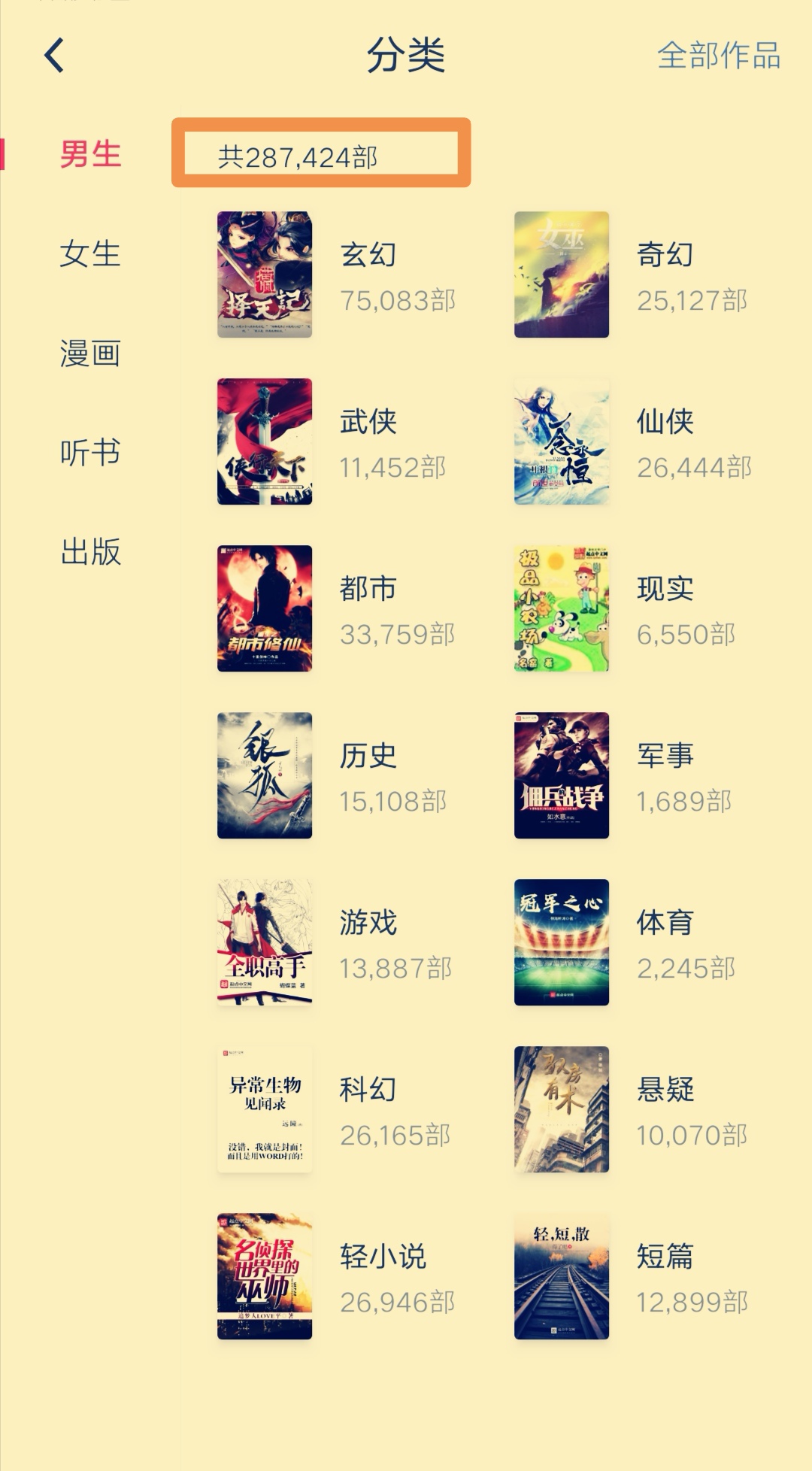Open 全部作品 to view all works

pos(719,55)
